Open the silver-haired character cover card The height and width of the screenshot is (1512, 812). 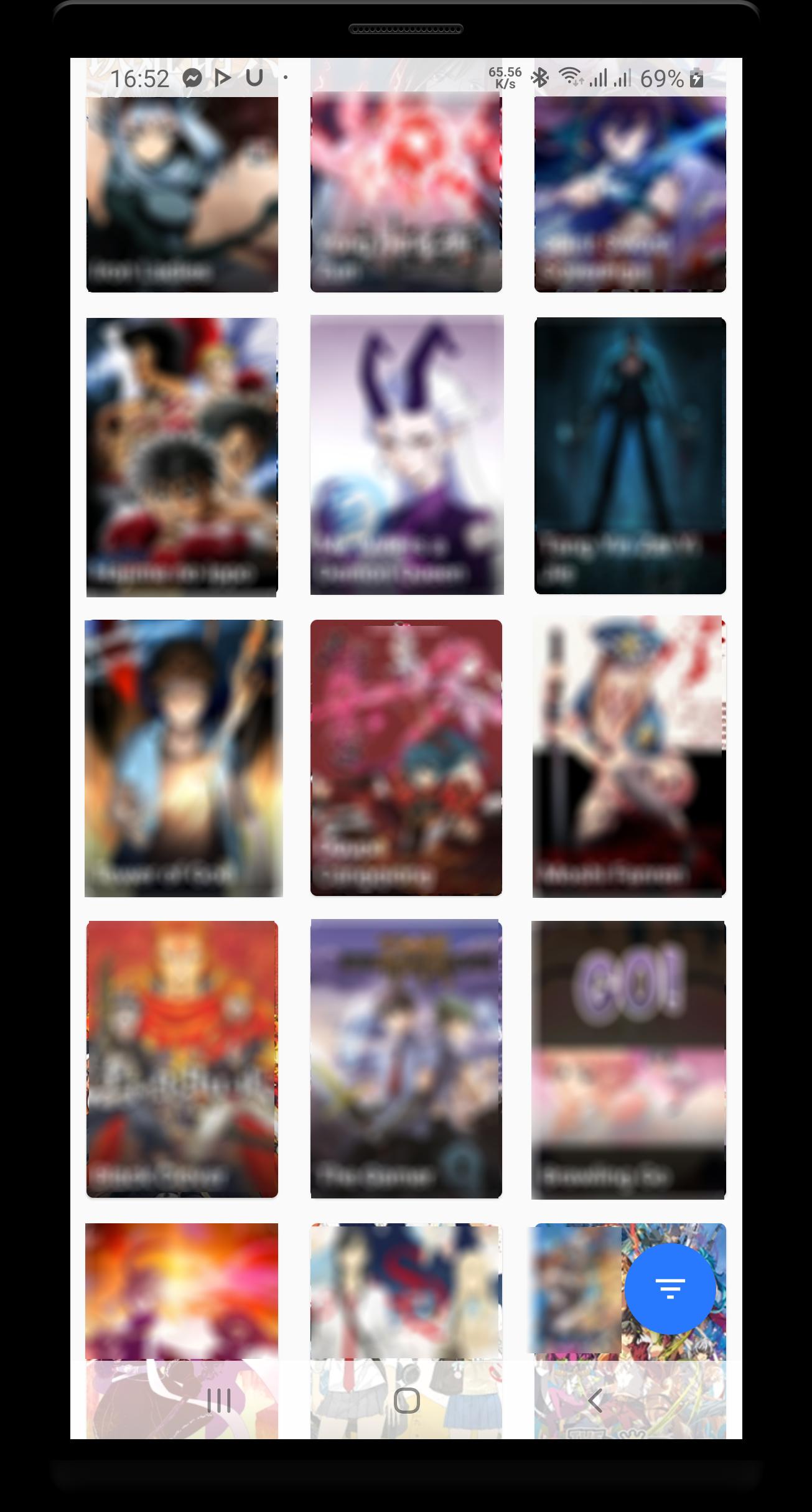coord(182,193)
